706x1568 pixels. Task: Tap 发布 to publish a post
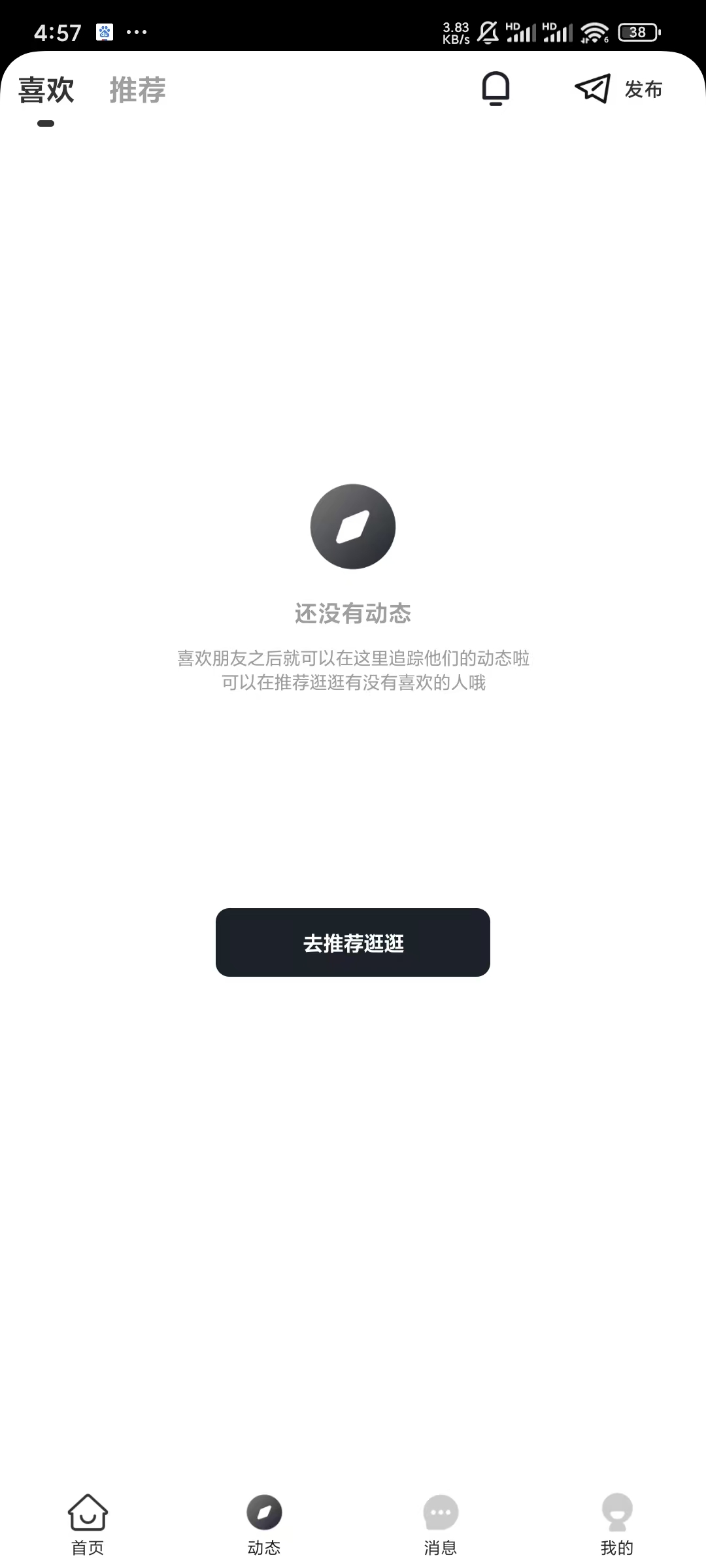[618, 89]
